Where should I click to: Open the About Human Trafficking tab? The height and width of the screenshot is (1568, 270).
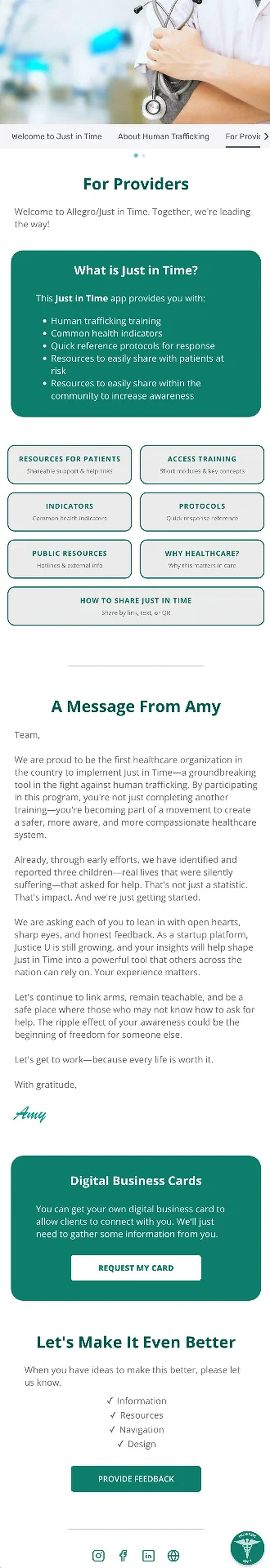point(163,136)
